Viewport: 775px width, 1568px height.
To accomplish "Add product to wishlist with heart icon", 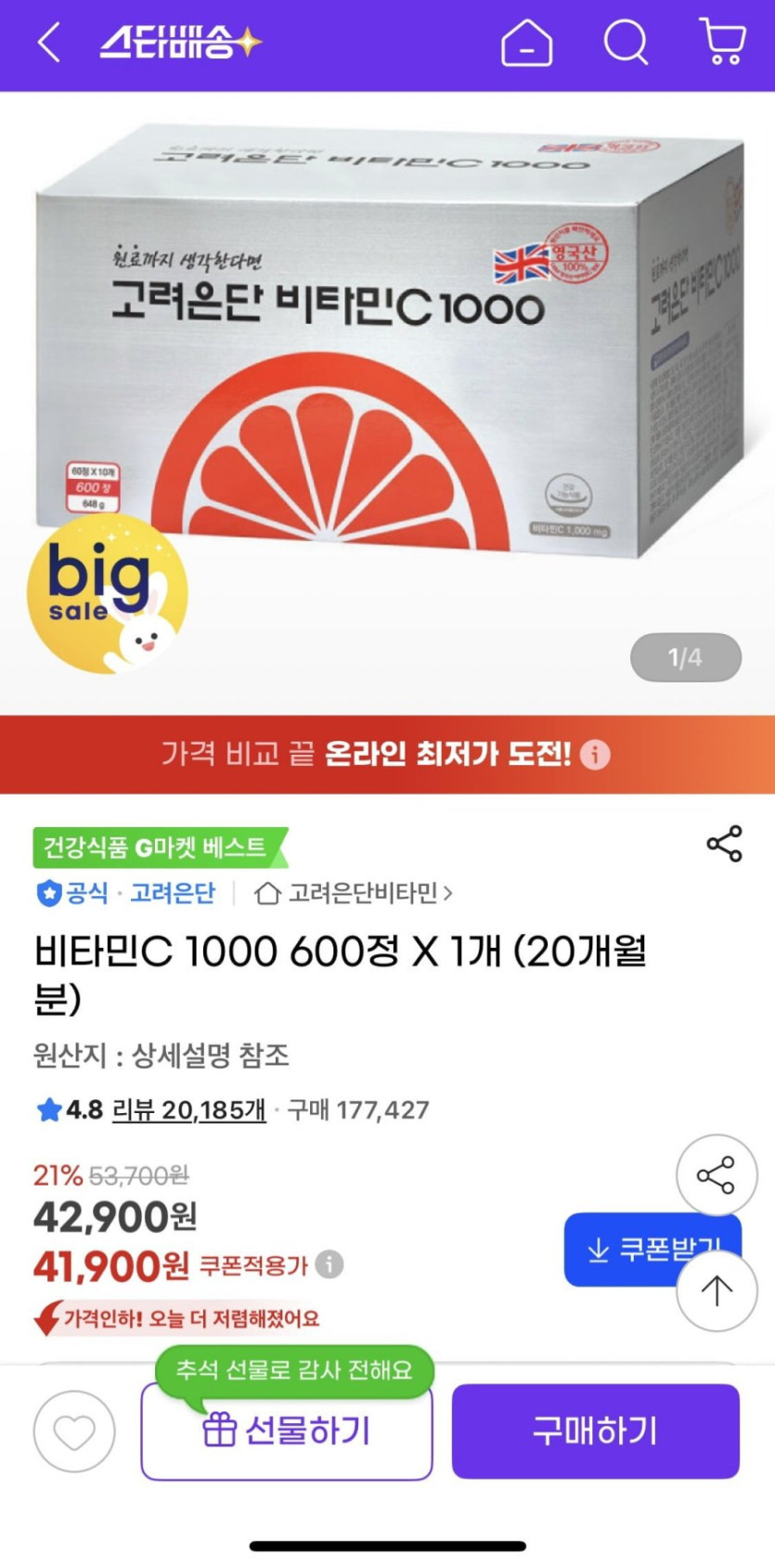I will (74, 1431).
